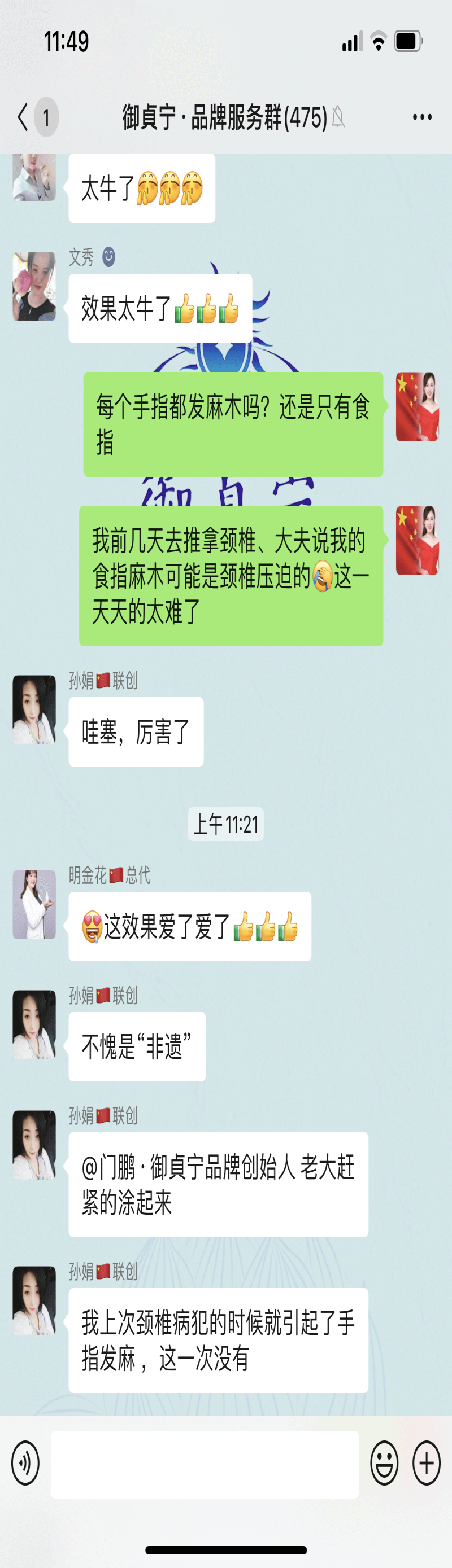
Task: Switch to voice message input
Action: click(25, 1464)
